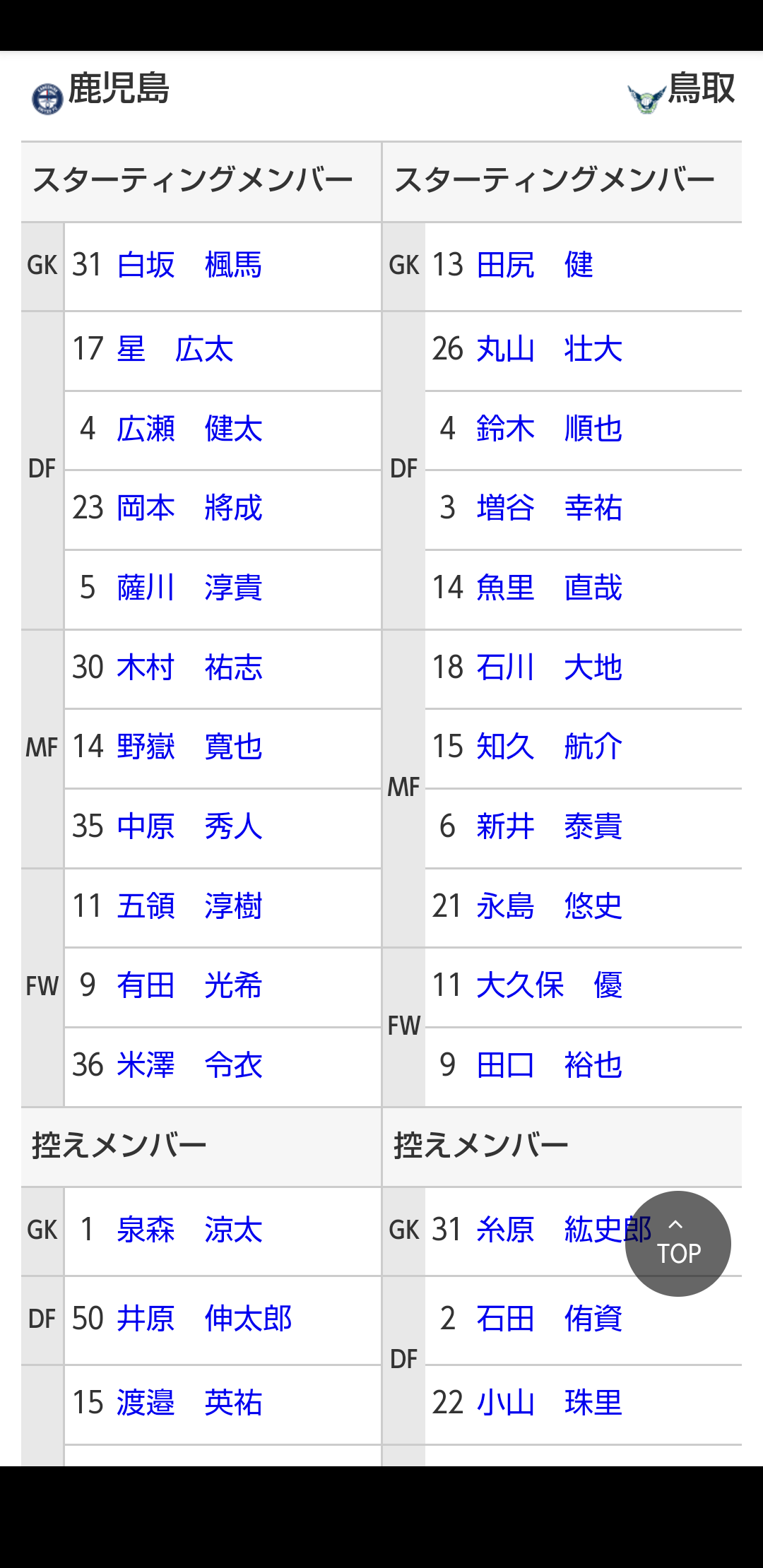
Task: Open player link 五領 淳樹
Action: pyautogui.click(x=189, y=907)
